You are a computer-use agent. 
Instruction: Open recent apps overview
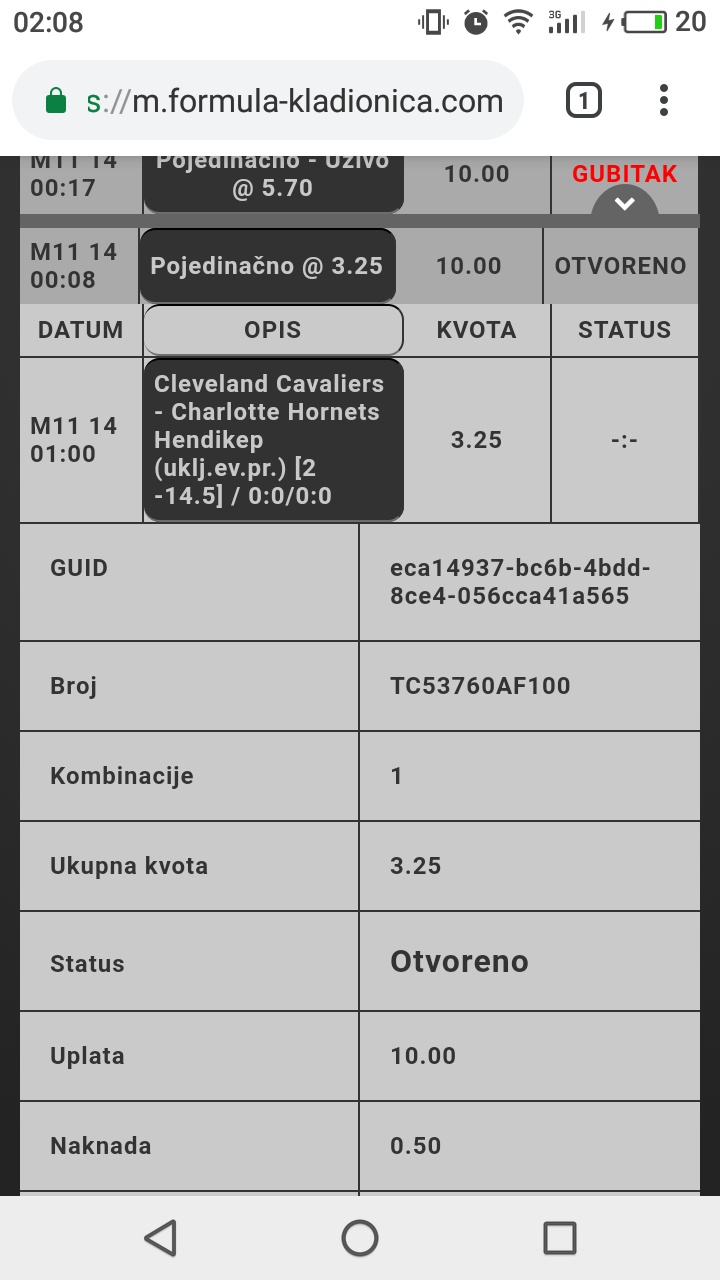[560, 1238]
